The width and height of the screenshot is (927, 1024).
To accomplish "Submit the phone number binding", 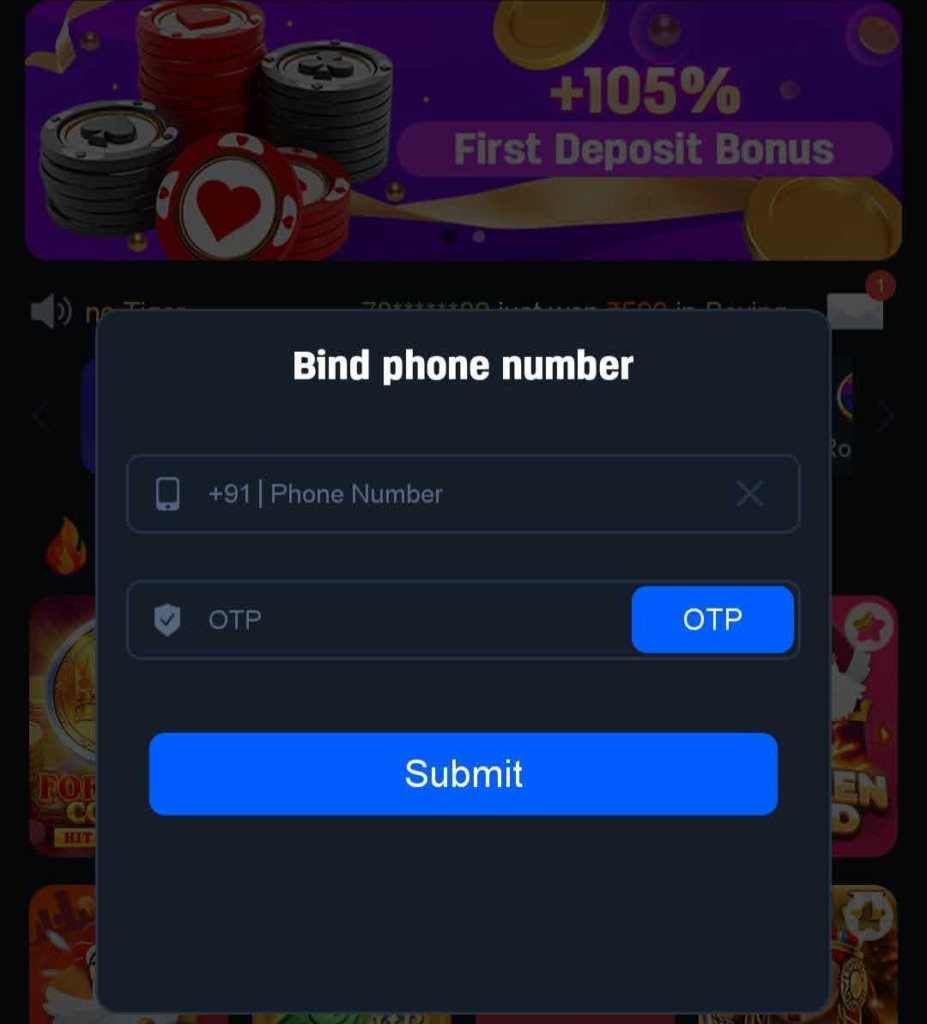I will [463, 773].
